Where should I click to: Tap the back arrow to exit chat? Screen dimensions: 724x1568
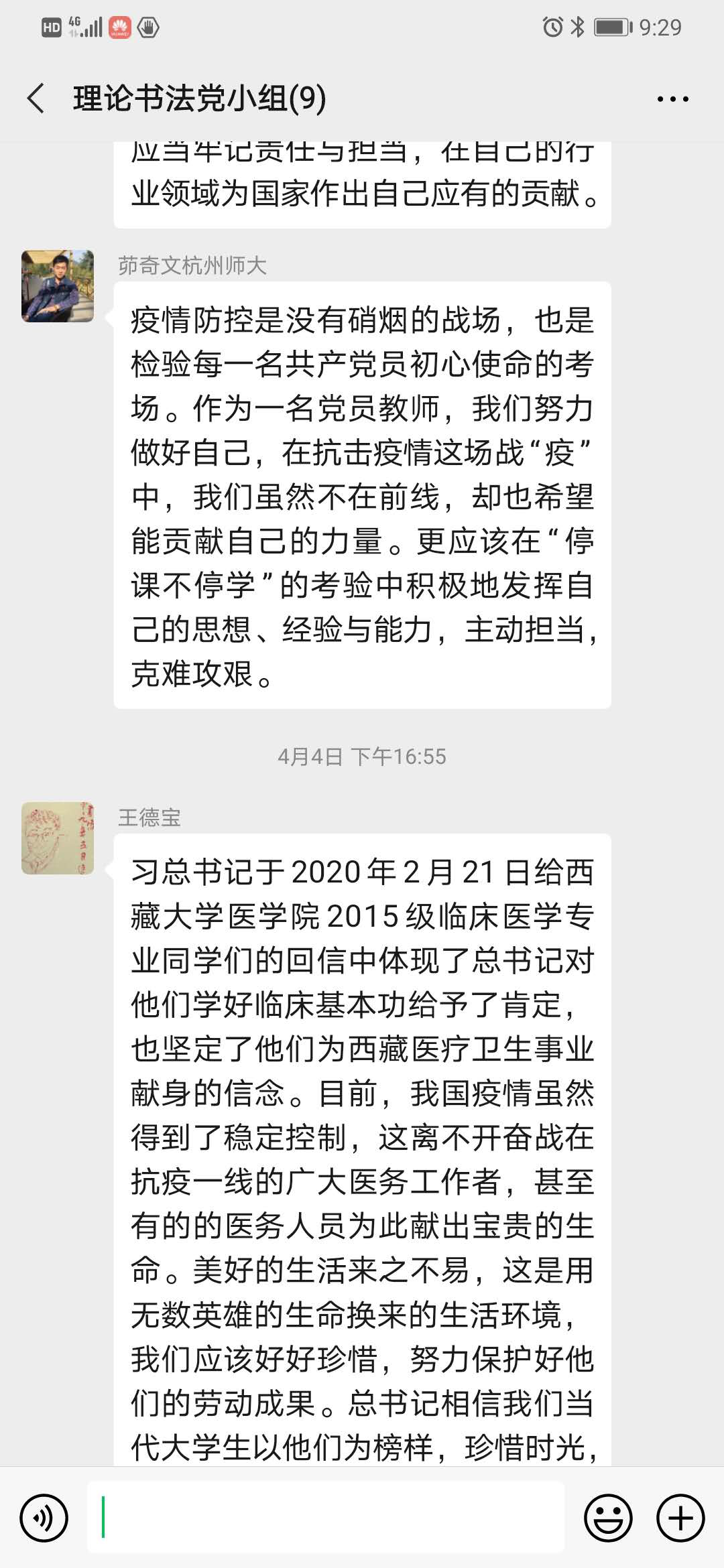[x=35, y=97]
